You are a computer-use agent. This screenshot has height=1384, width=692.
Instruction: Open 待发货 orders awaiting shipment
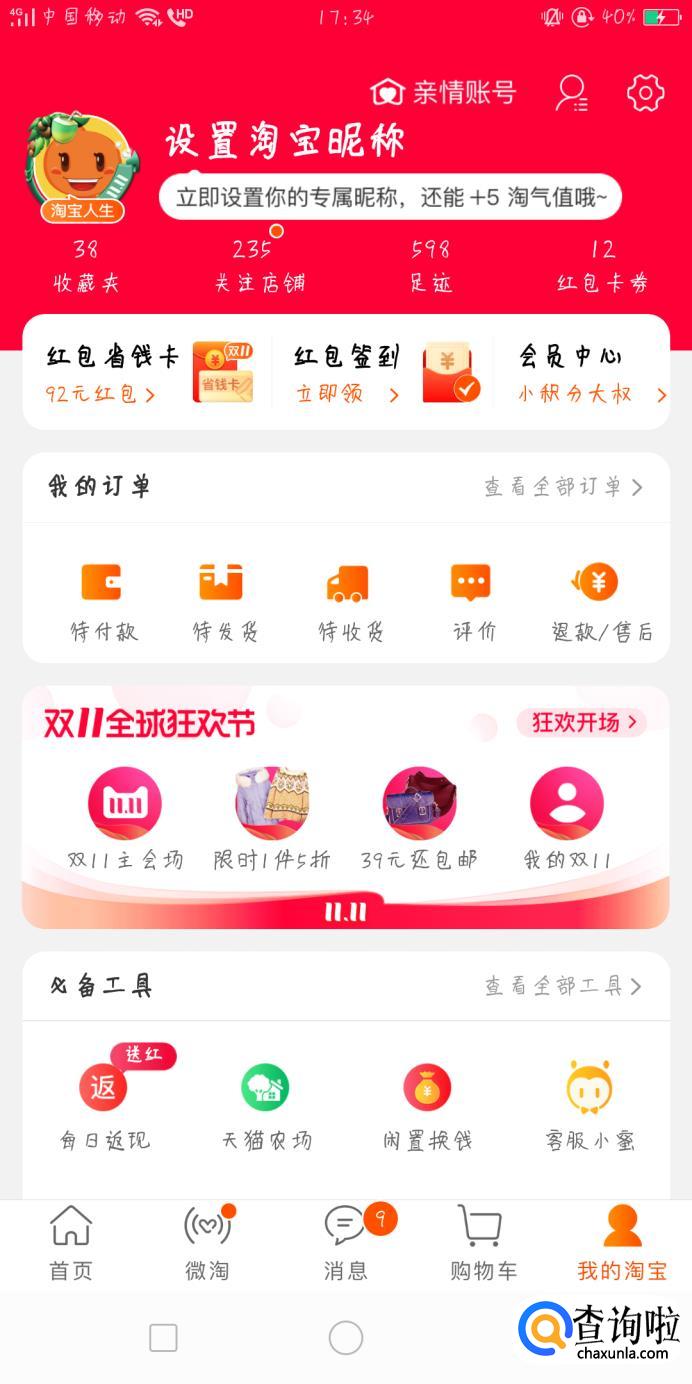tap(224, 601)
